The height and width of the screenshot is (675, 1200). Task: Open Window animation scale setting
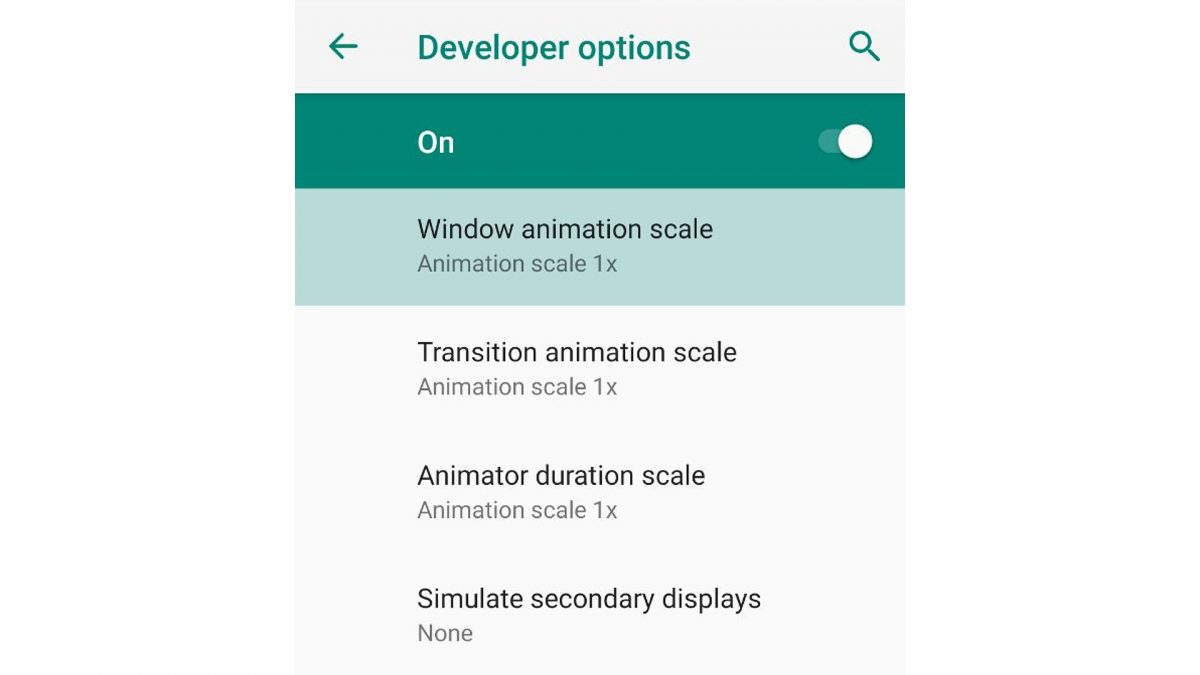click(x=565, y=245)
